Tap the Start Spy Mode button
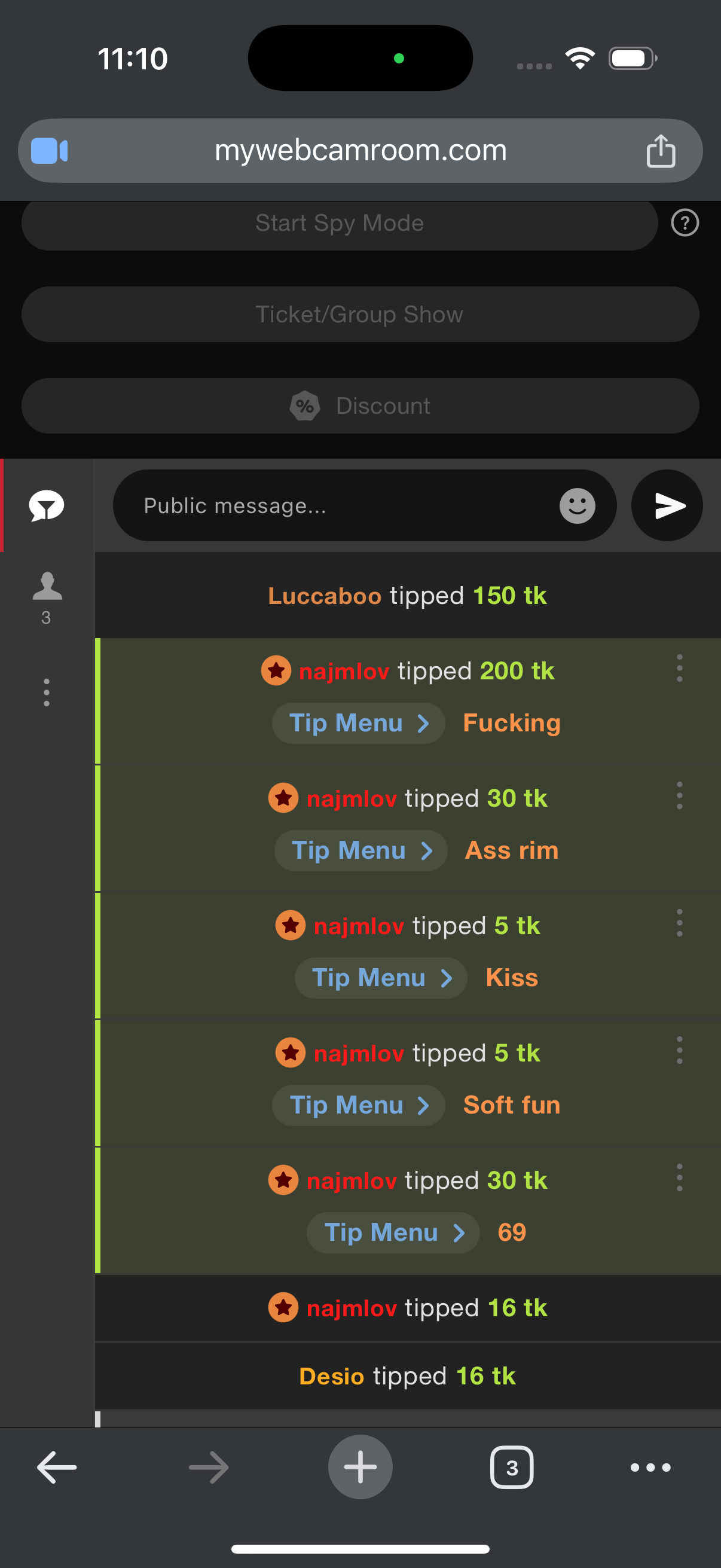Screen dimensions: 721x1568 (x=339, y=224)
